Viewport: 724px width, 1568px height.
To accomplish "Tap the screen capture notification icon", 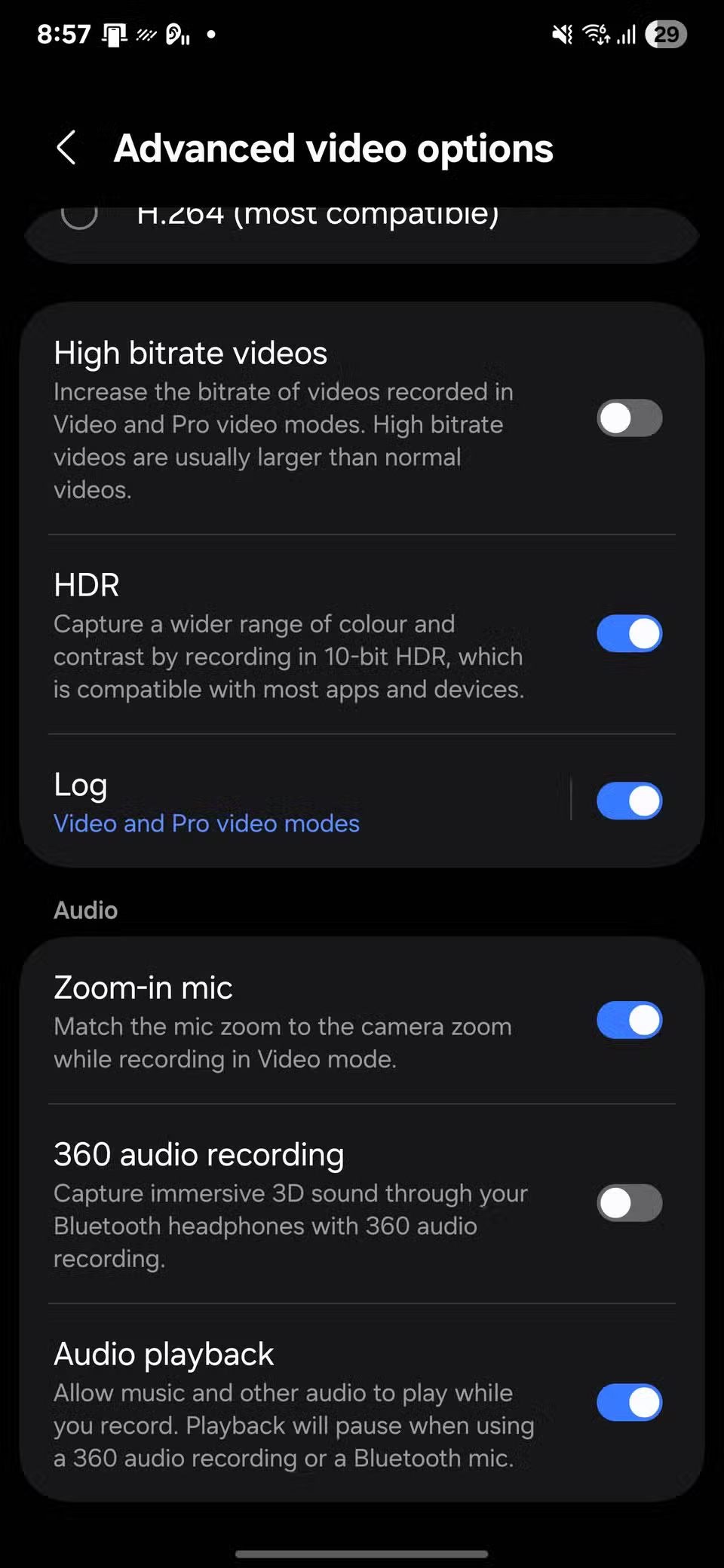I will pos(115,33).
